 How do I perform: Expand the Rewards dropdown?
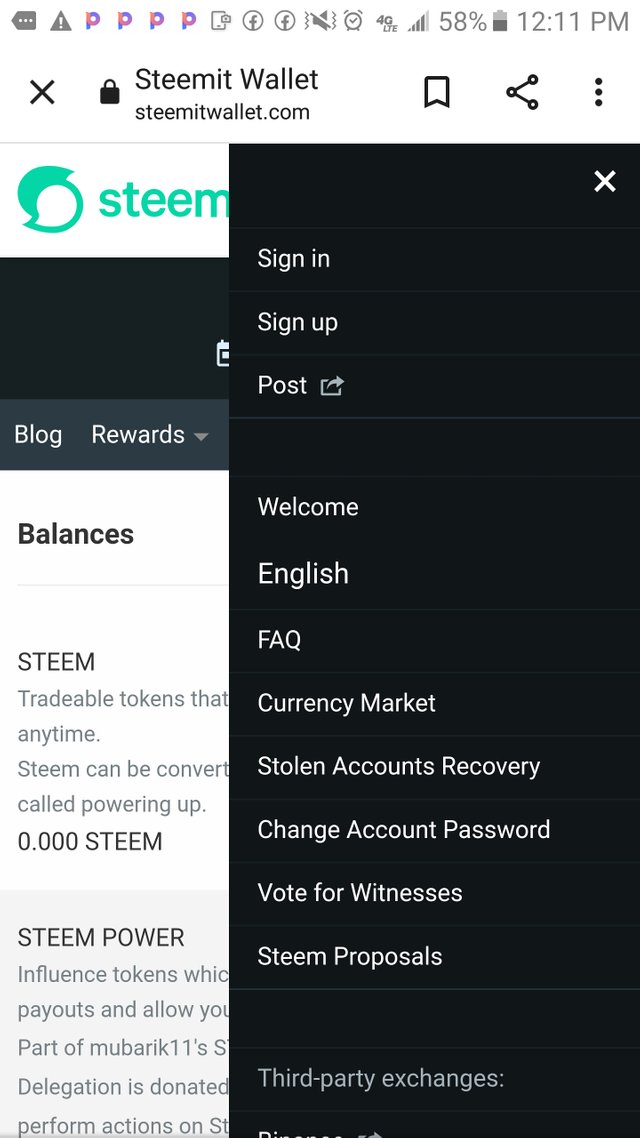(149, 435)
